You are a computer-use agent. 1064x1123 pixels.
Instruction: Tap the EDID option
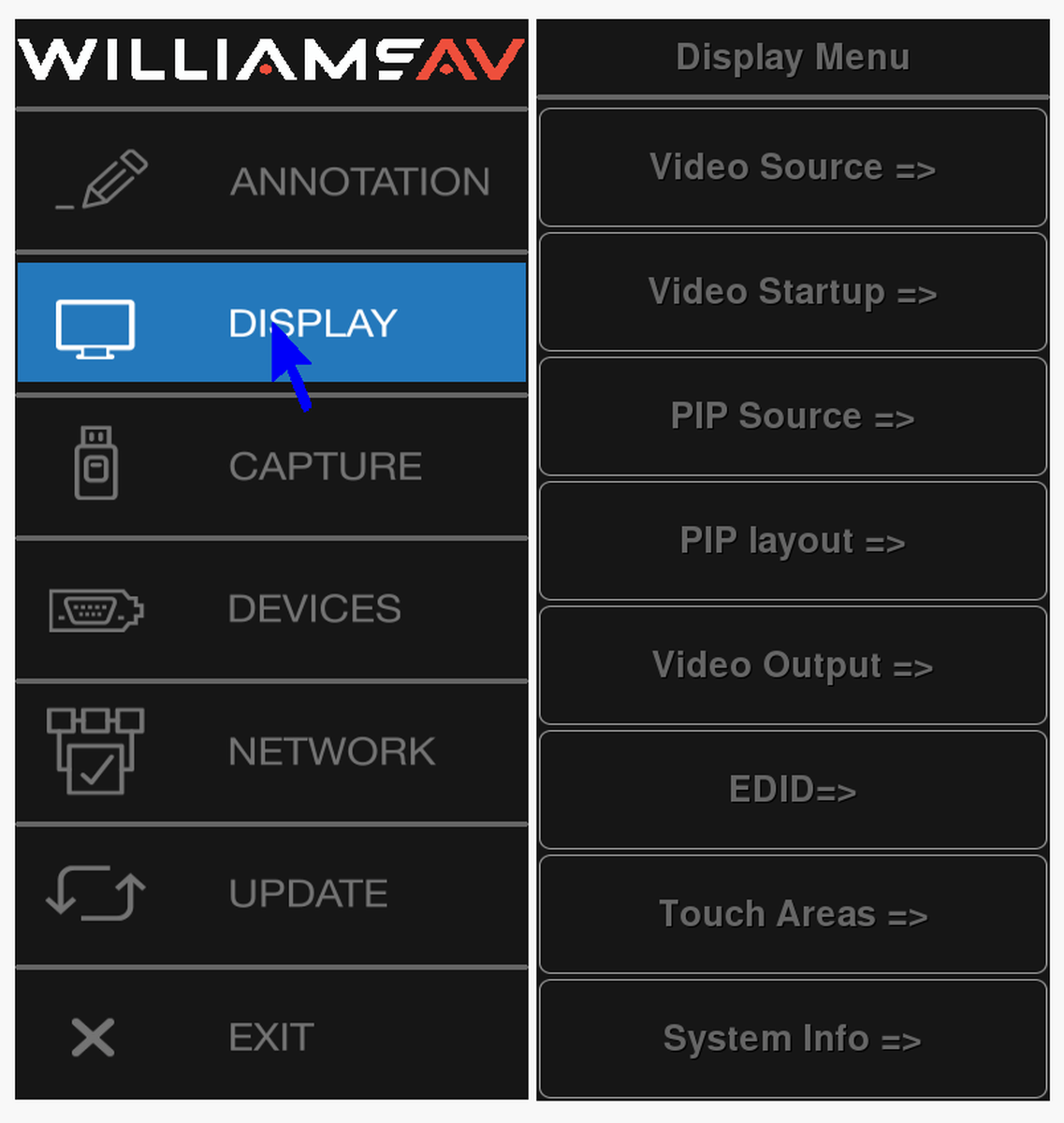click(x=793, y=790)
